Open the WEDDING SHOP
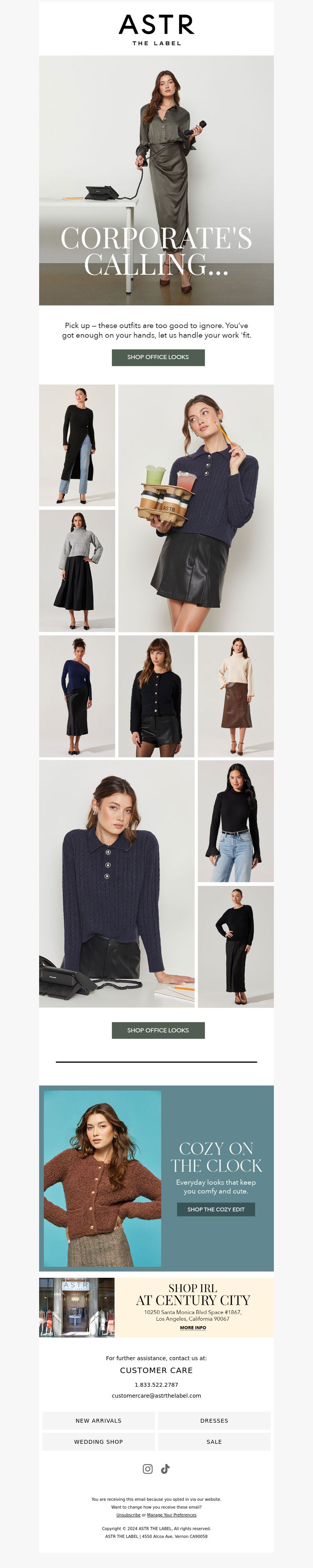The width and height of the screenshot is (313, 1568). 98,1441
